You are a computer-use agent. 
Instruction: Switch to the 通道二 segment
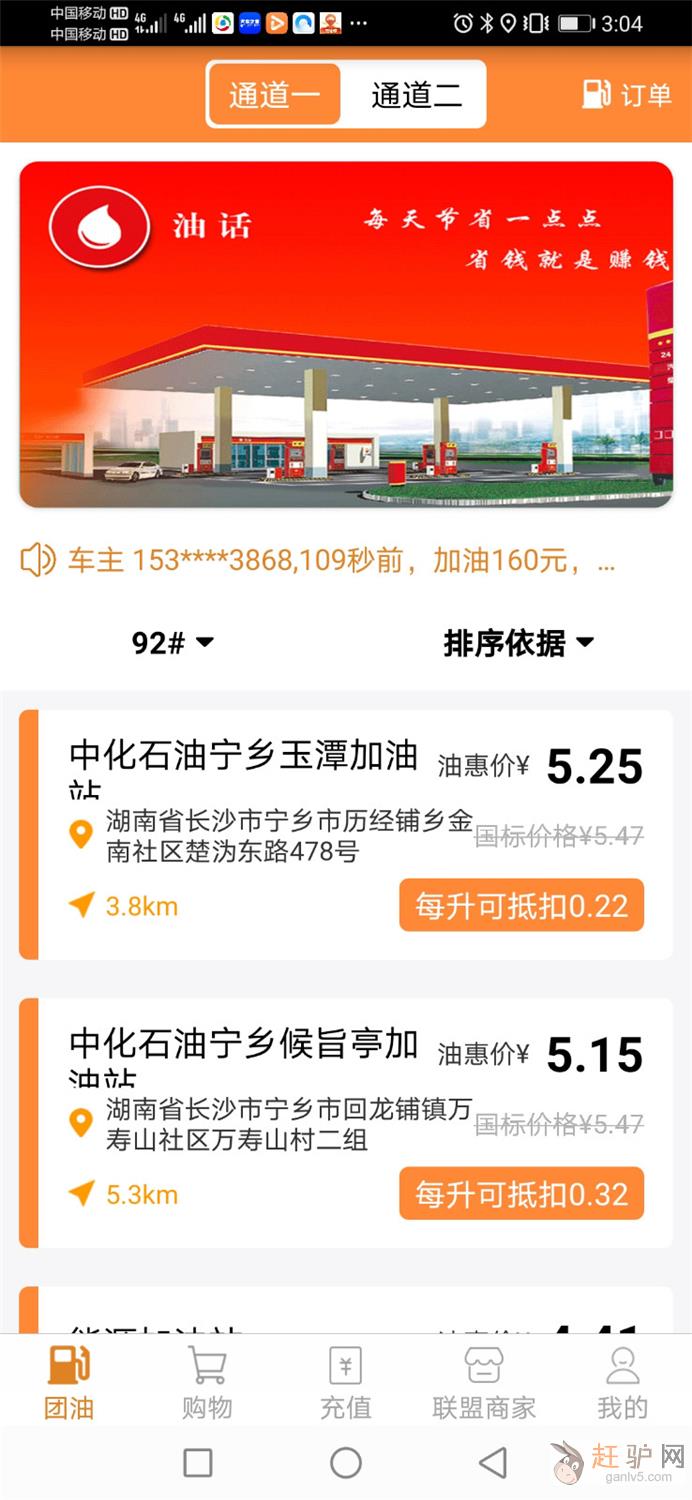[415, 95]
